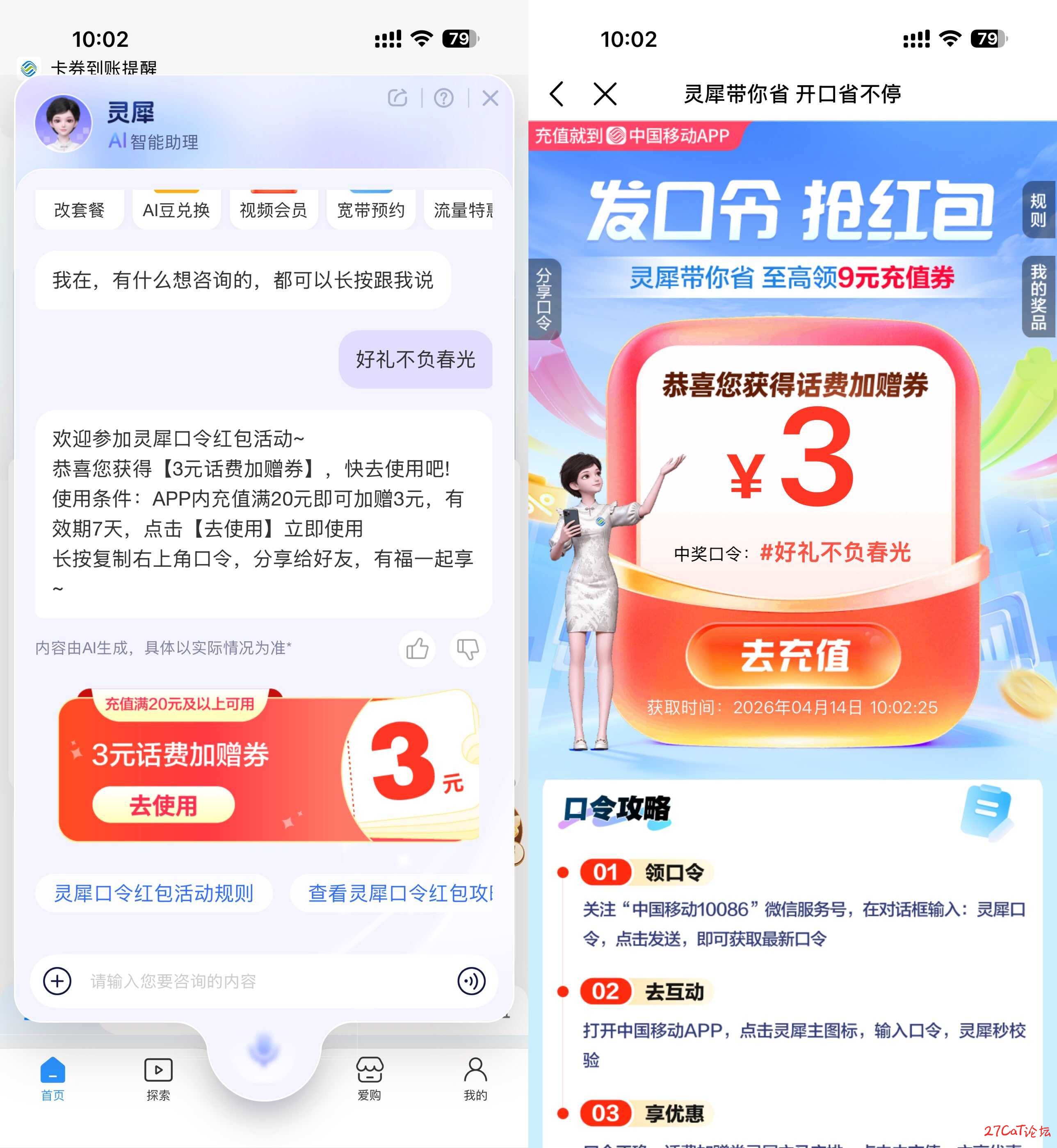Tap the 去充值 button

point(794,655)
